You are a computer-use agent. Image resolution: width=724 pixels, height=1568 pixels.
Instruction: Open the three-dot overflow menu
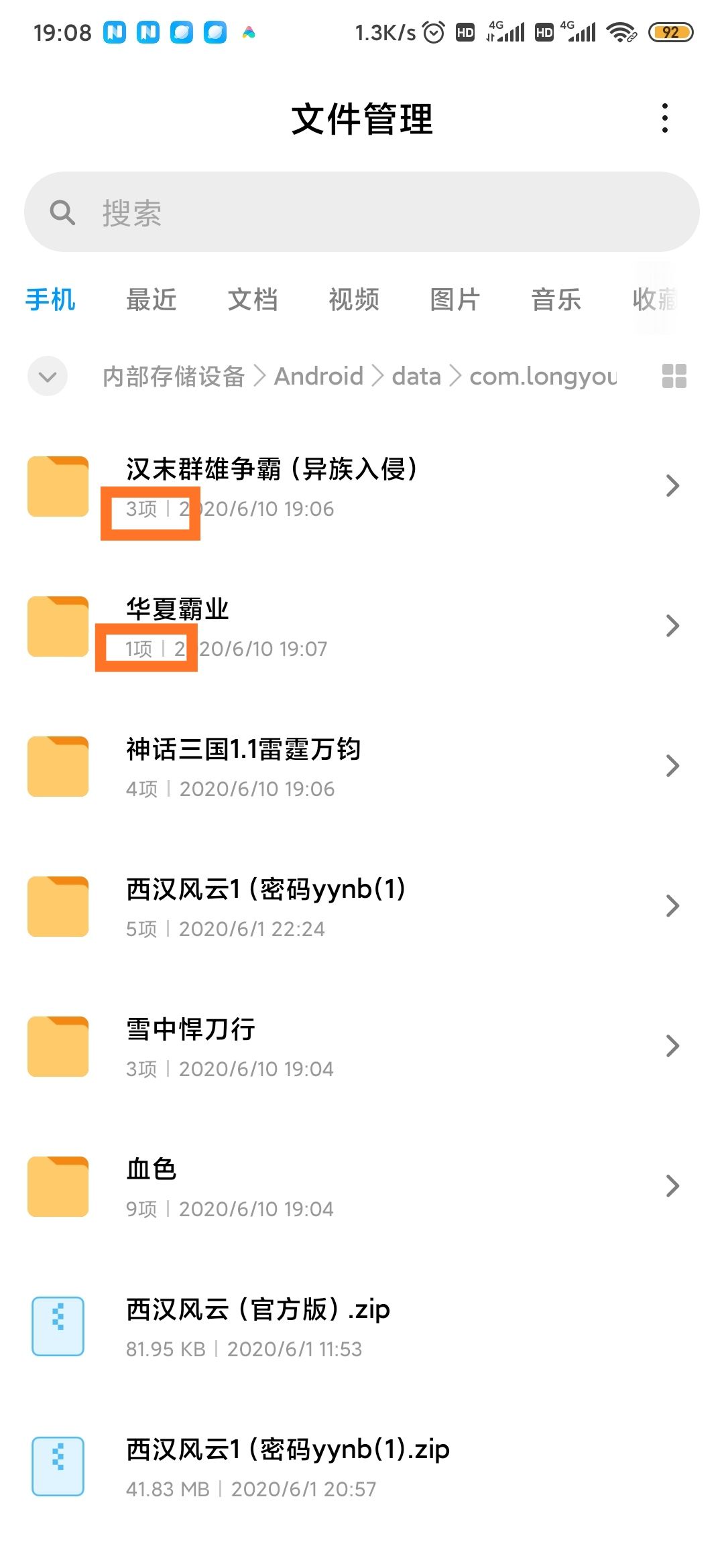coord(664,118)
